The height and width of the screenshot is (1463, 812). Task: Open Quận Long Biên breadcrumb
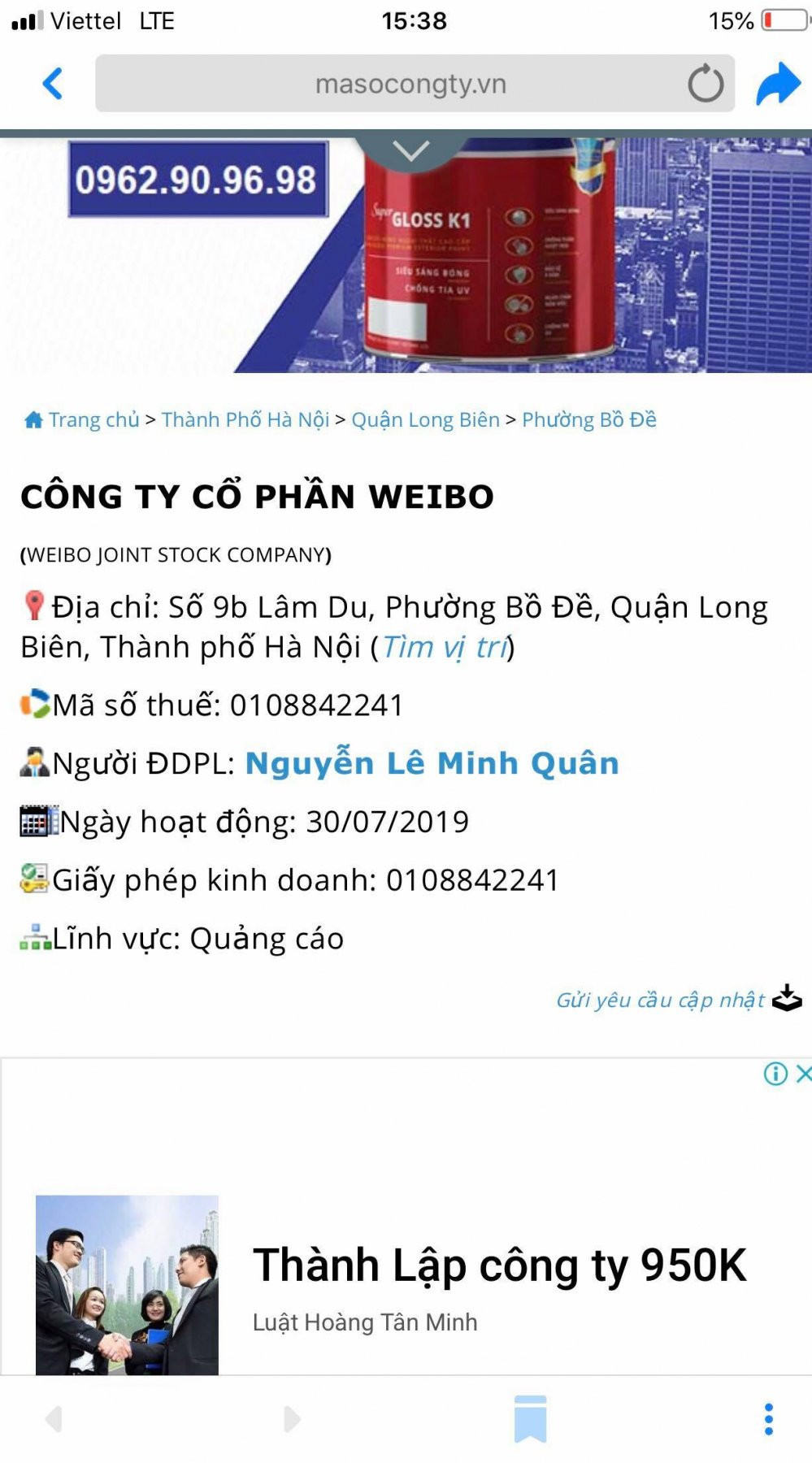click(x=425, y=420)
